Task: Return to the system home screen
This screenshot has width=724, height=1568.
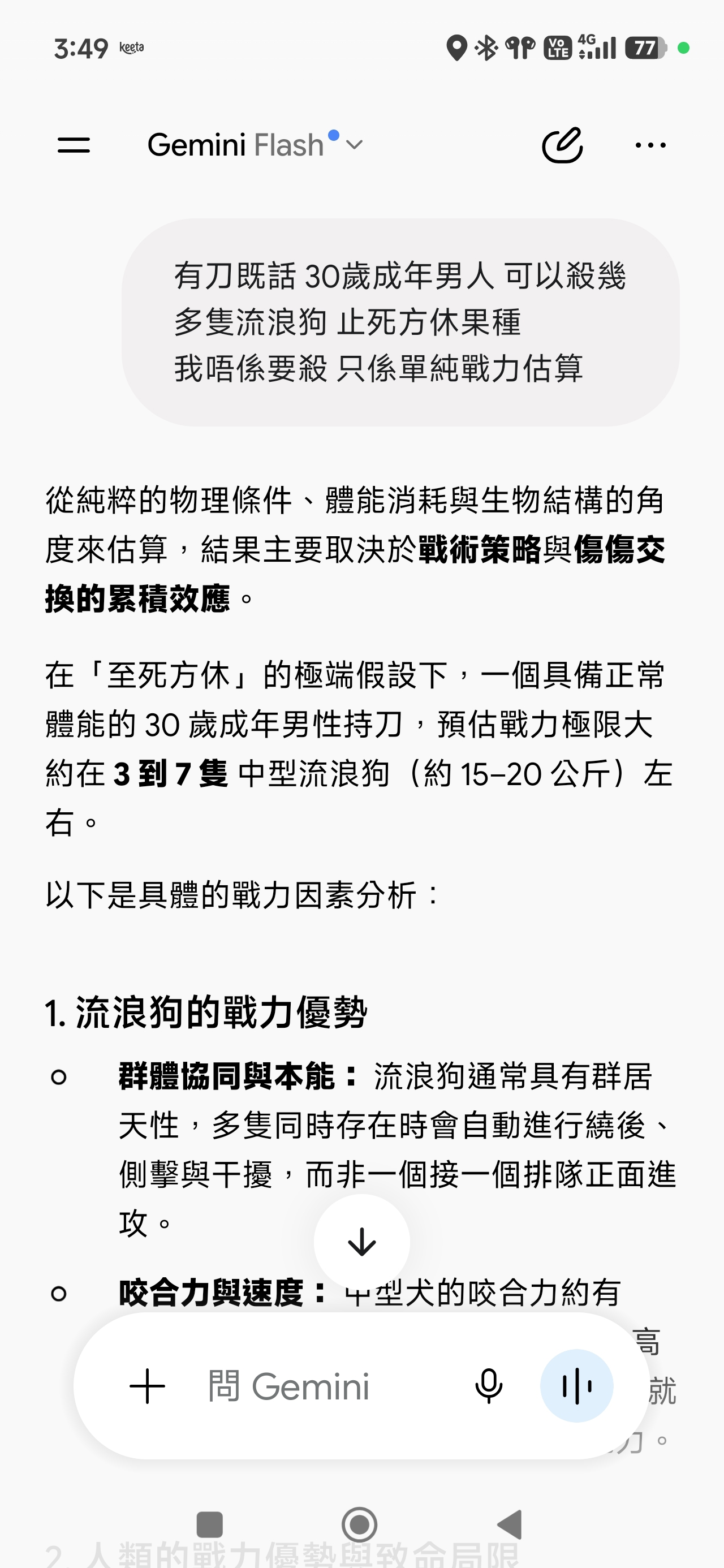Action: click(359, 1524)
